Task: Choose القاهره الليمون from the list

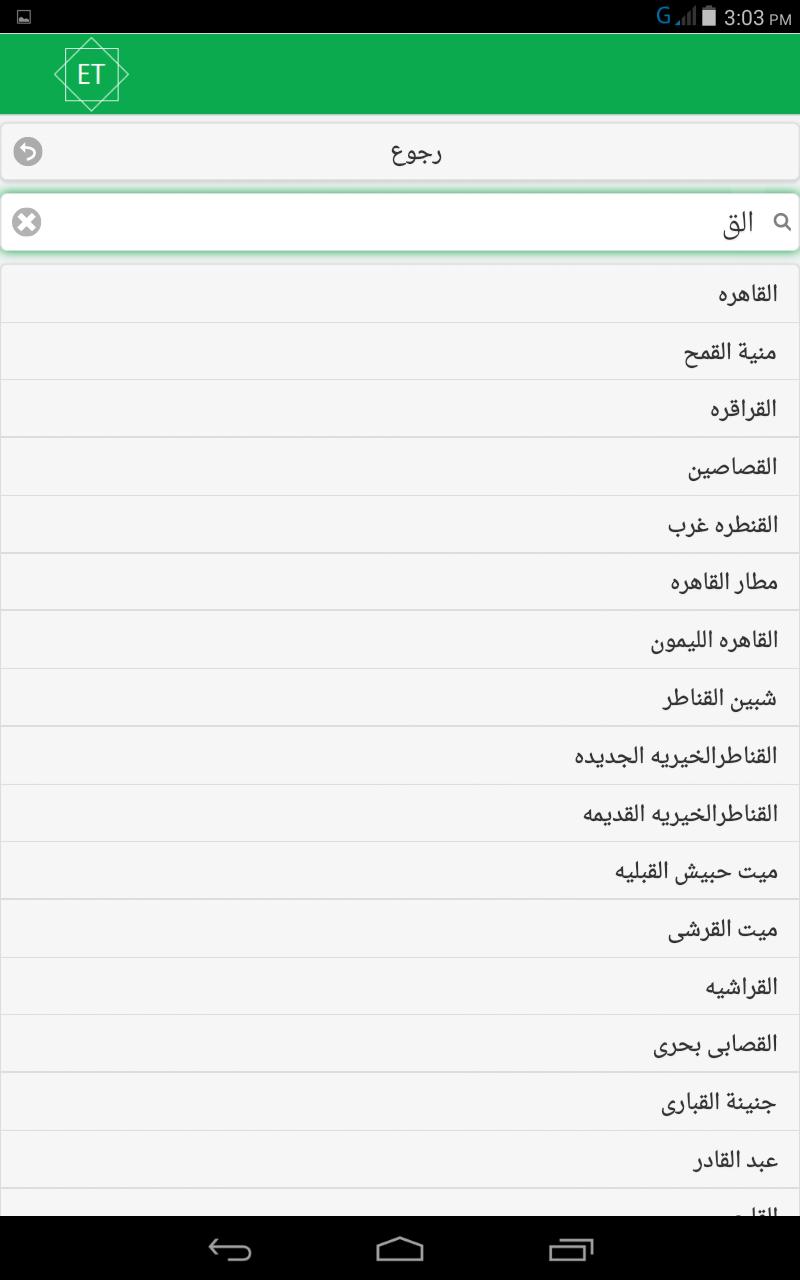Action: (x=400, y=639)
